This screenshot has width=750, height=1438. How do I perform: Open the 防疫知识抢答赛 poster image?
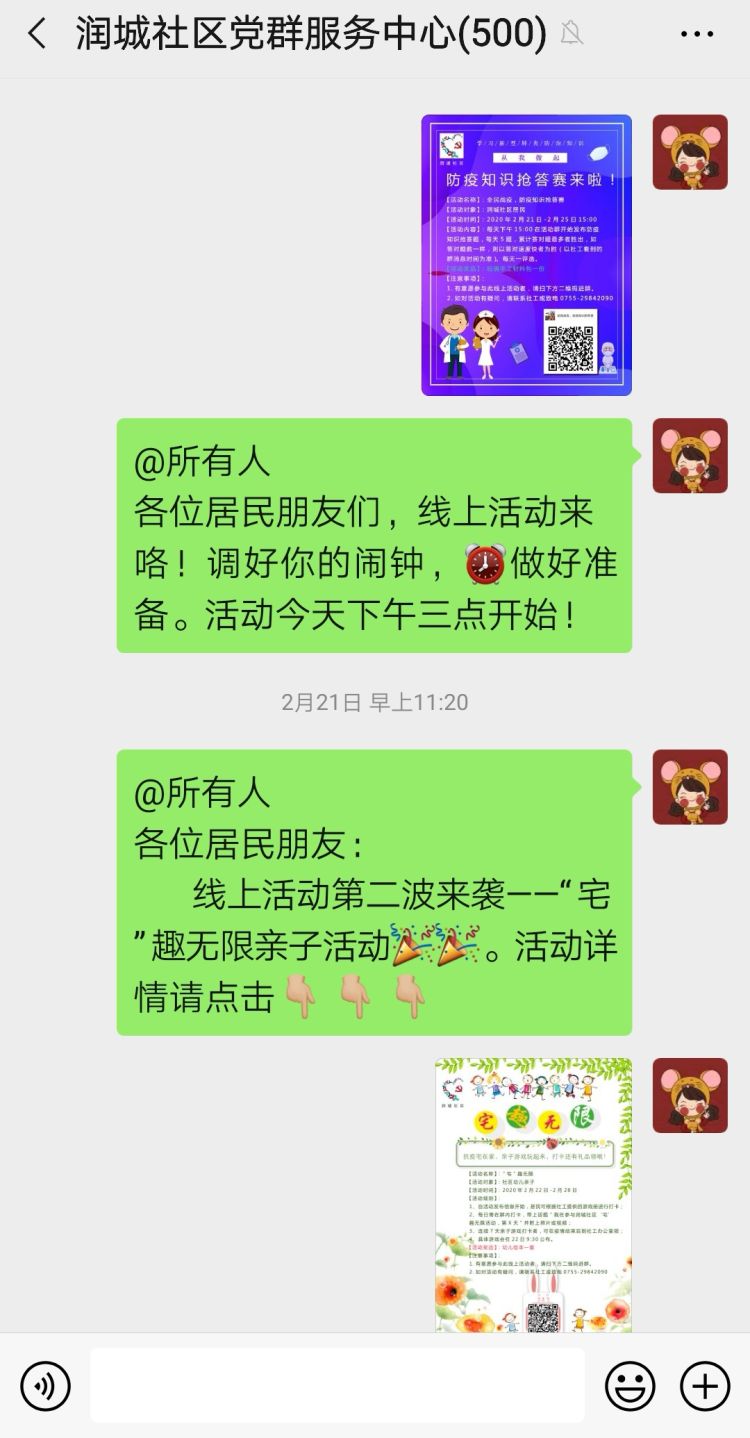526,255
